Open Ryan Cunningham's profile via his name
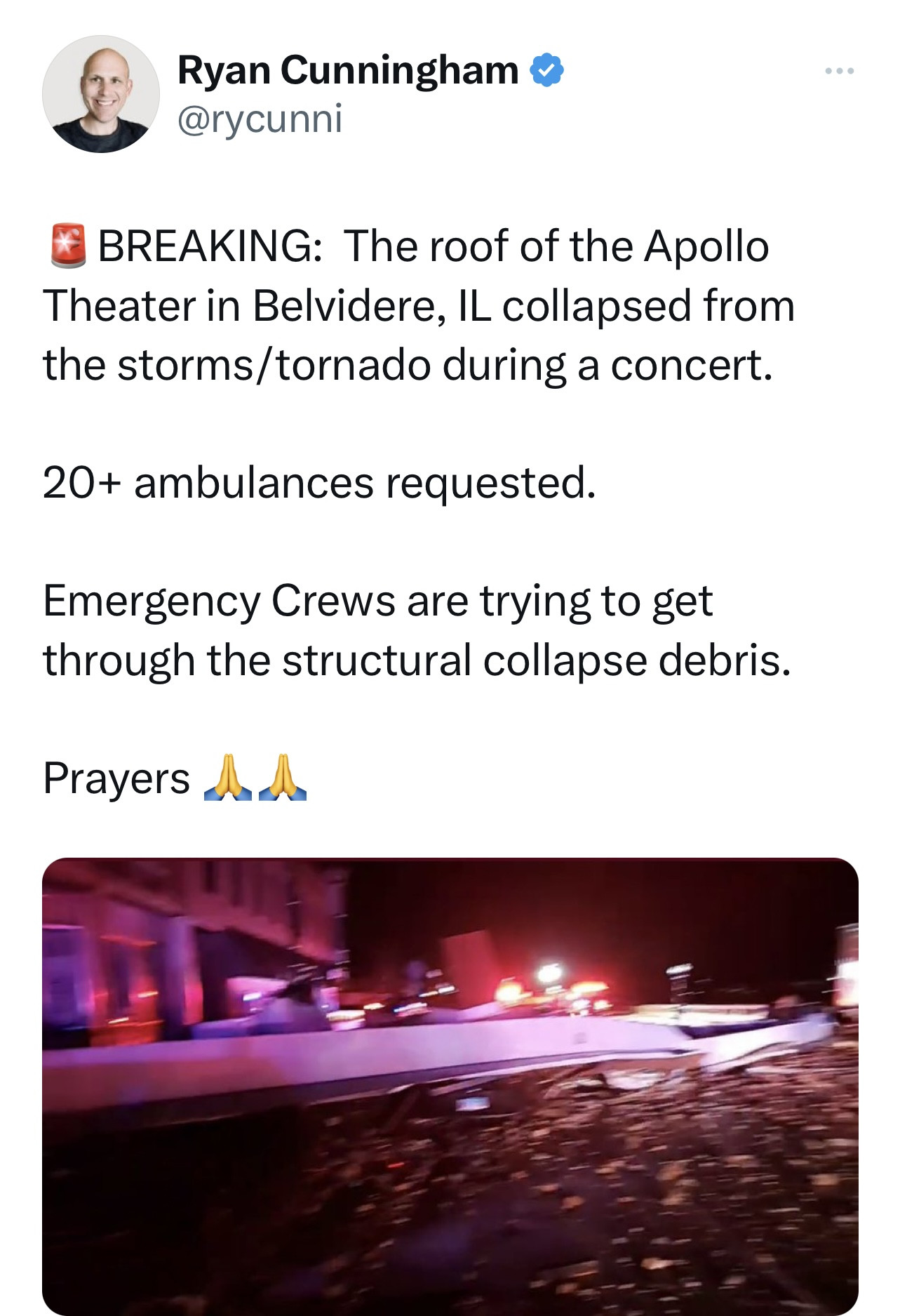This screenshot has height=1316, width=900. [x=347, y=70]
